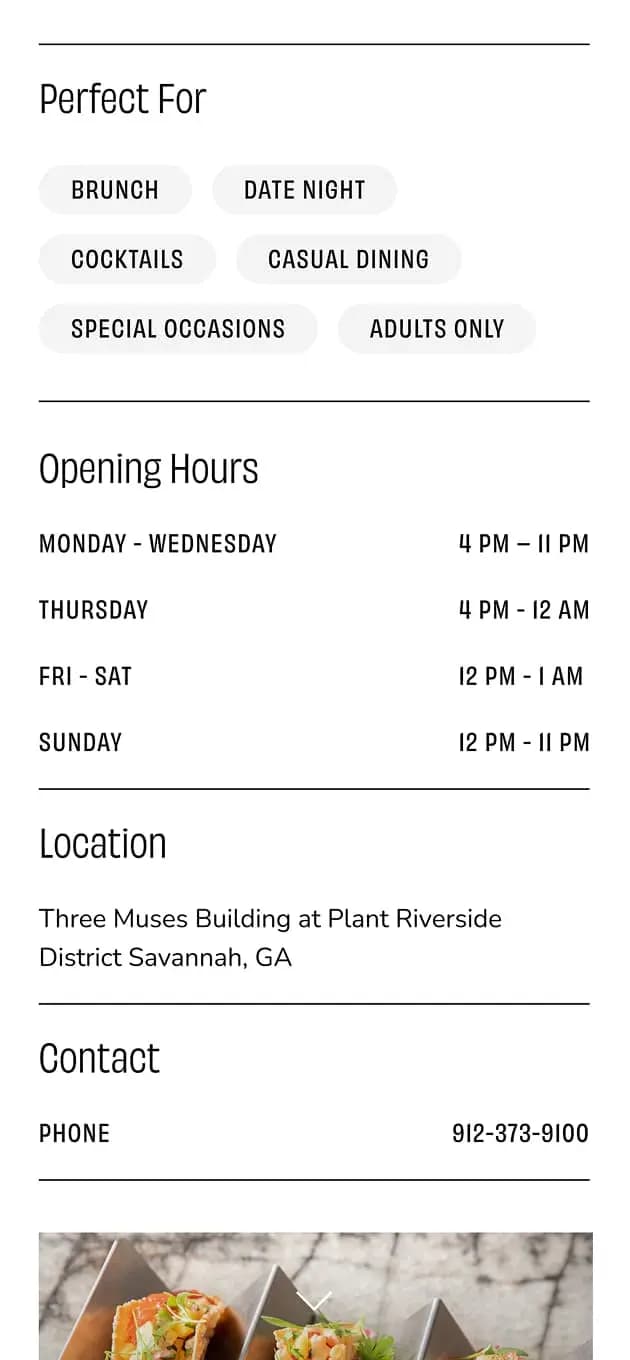The width and height of the screenshot is (630, 1360).
Task: Tap the Special Occasions chip
Action: click(178, 329)
